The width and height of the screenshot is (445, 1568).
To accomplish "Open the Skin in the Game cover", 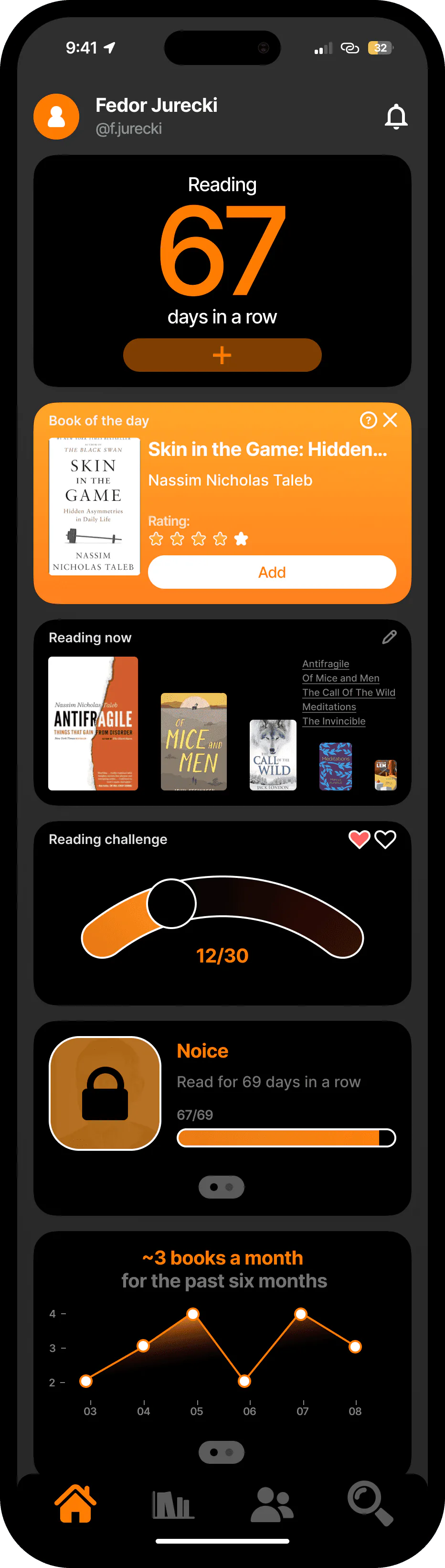I will click(x=94, y=507).
